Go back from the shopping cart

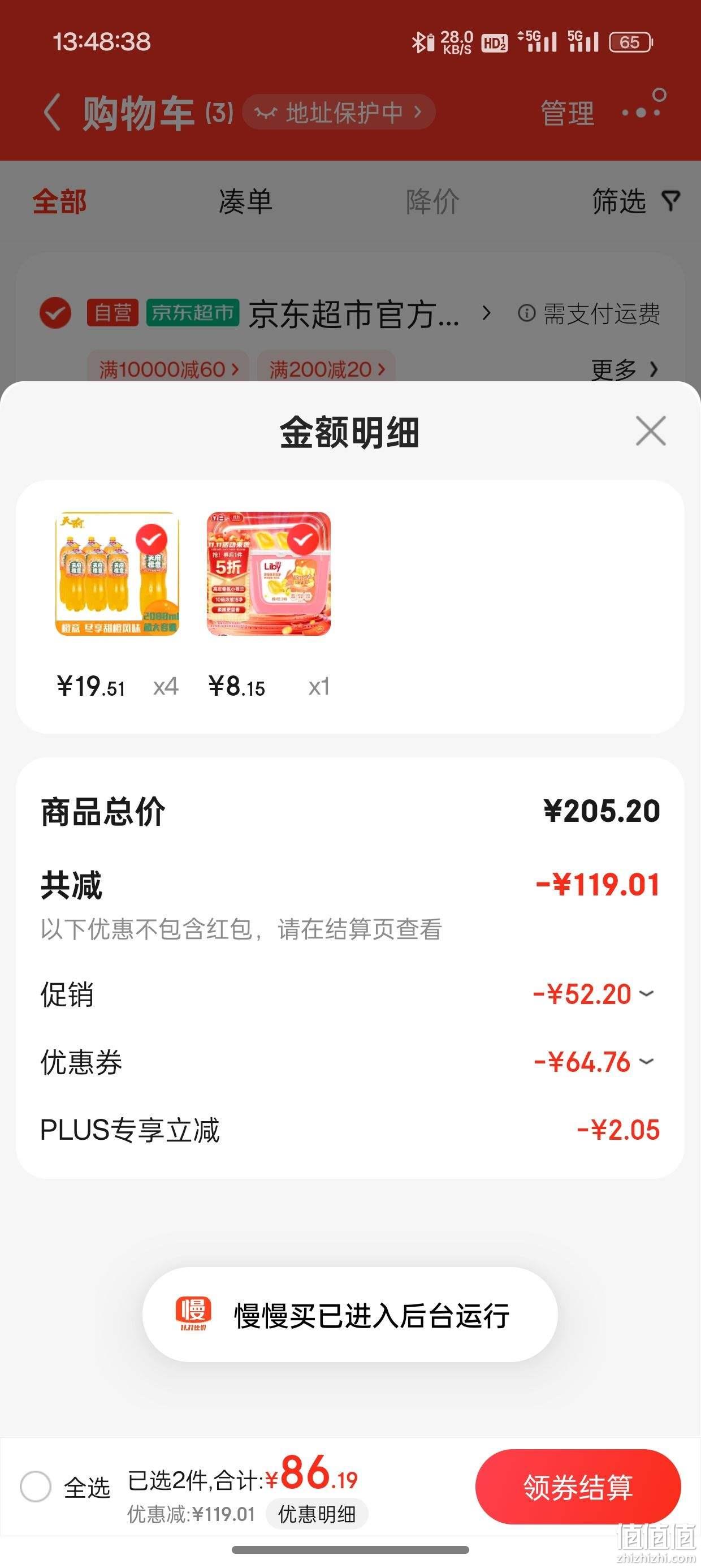pos(53,112)
